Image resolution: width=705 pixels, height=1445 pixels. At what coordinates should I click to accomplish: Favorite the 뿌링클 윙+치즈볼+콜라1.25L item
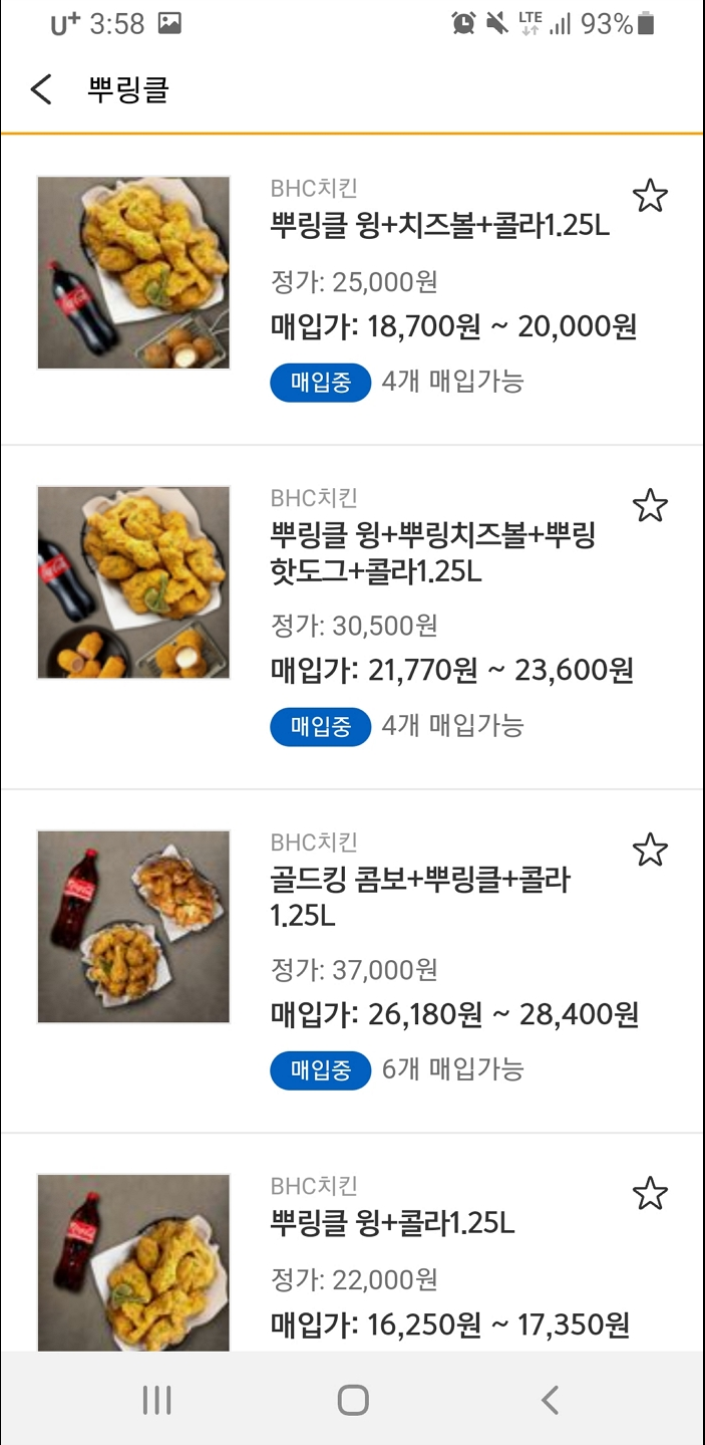tap(650, 196)
